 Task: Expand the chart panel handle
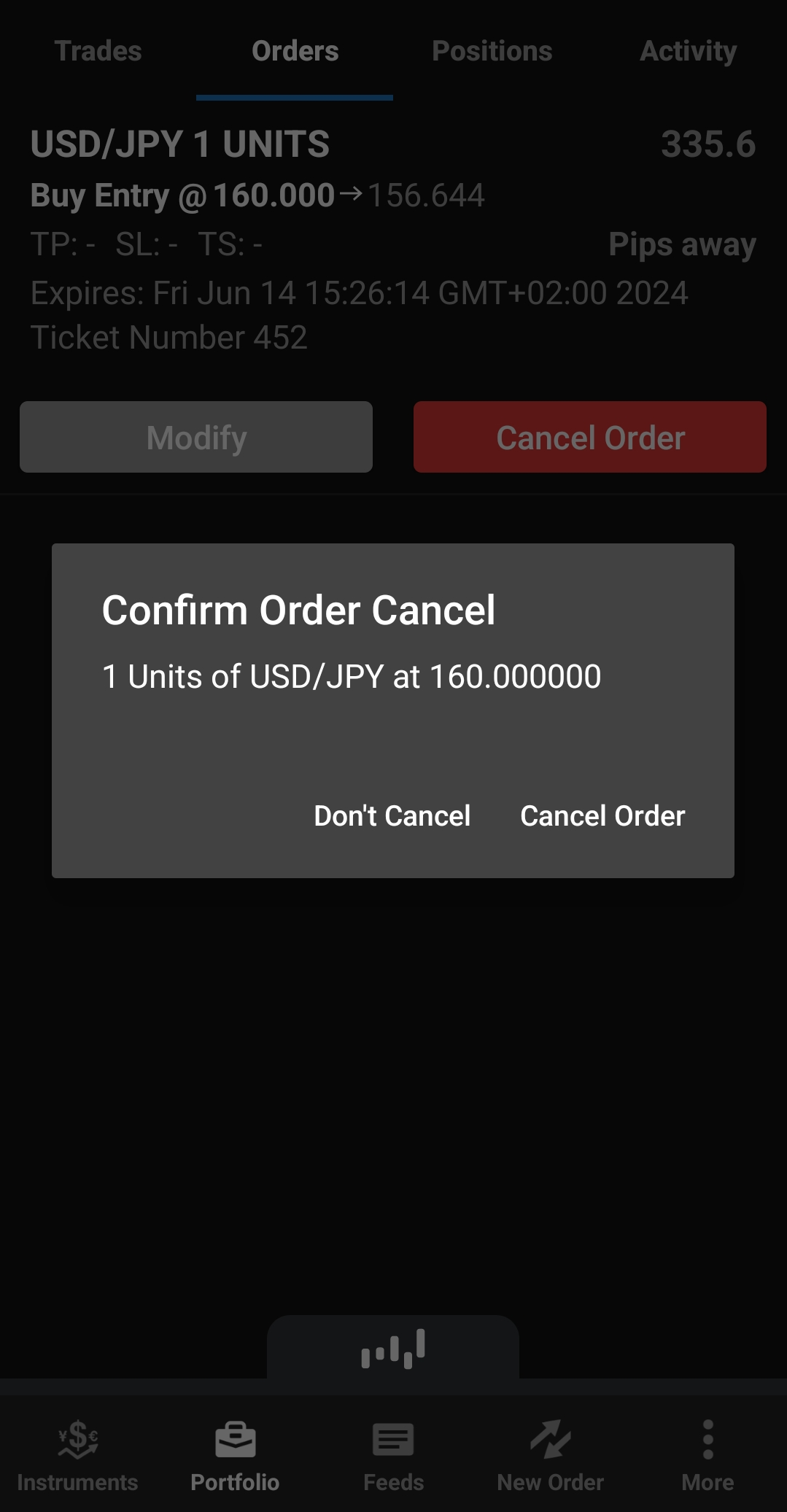point(393,1347)
